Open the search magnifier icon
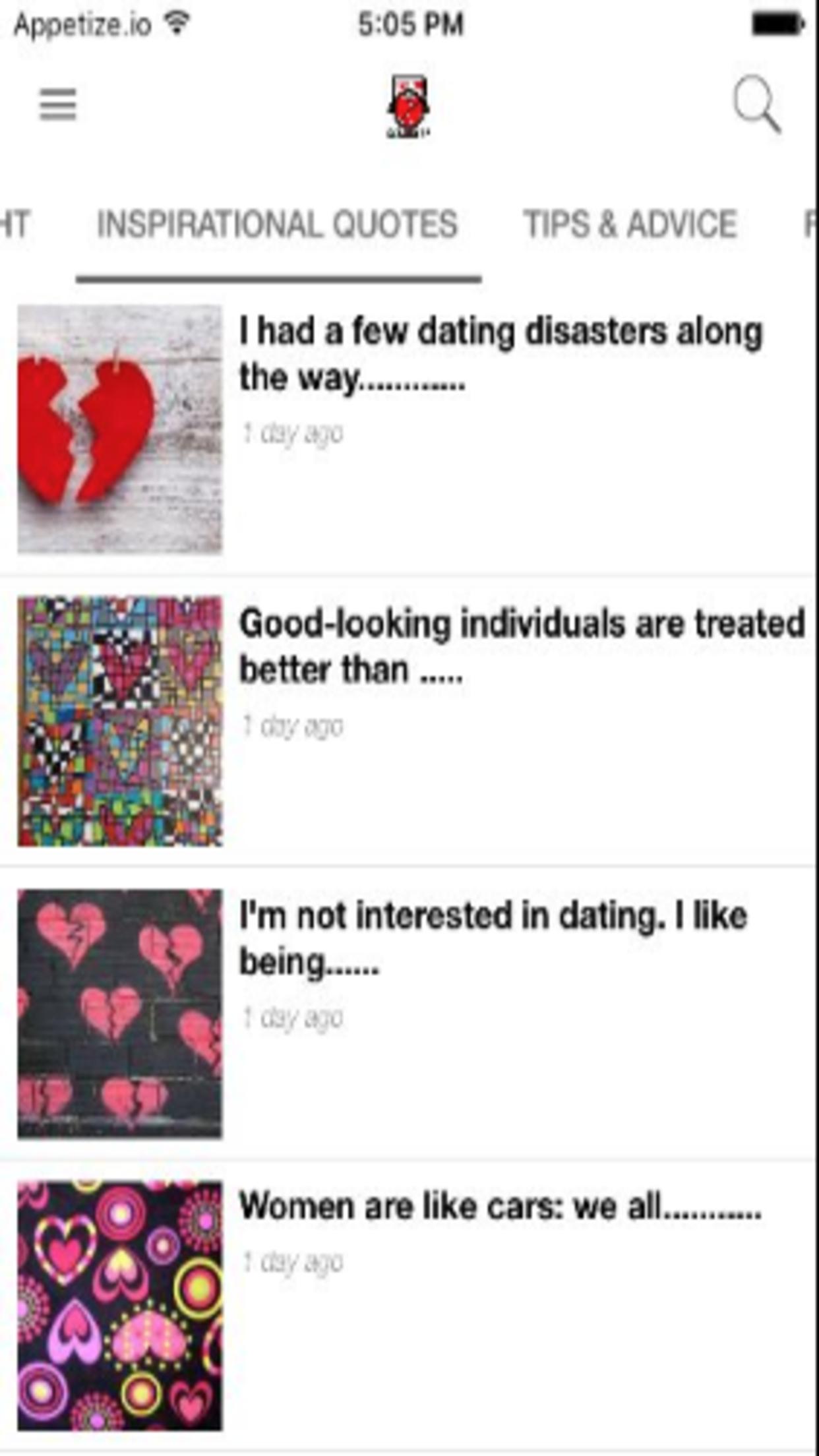 [x=757, y=106]
